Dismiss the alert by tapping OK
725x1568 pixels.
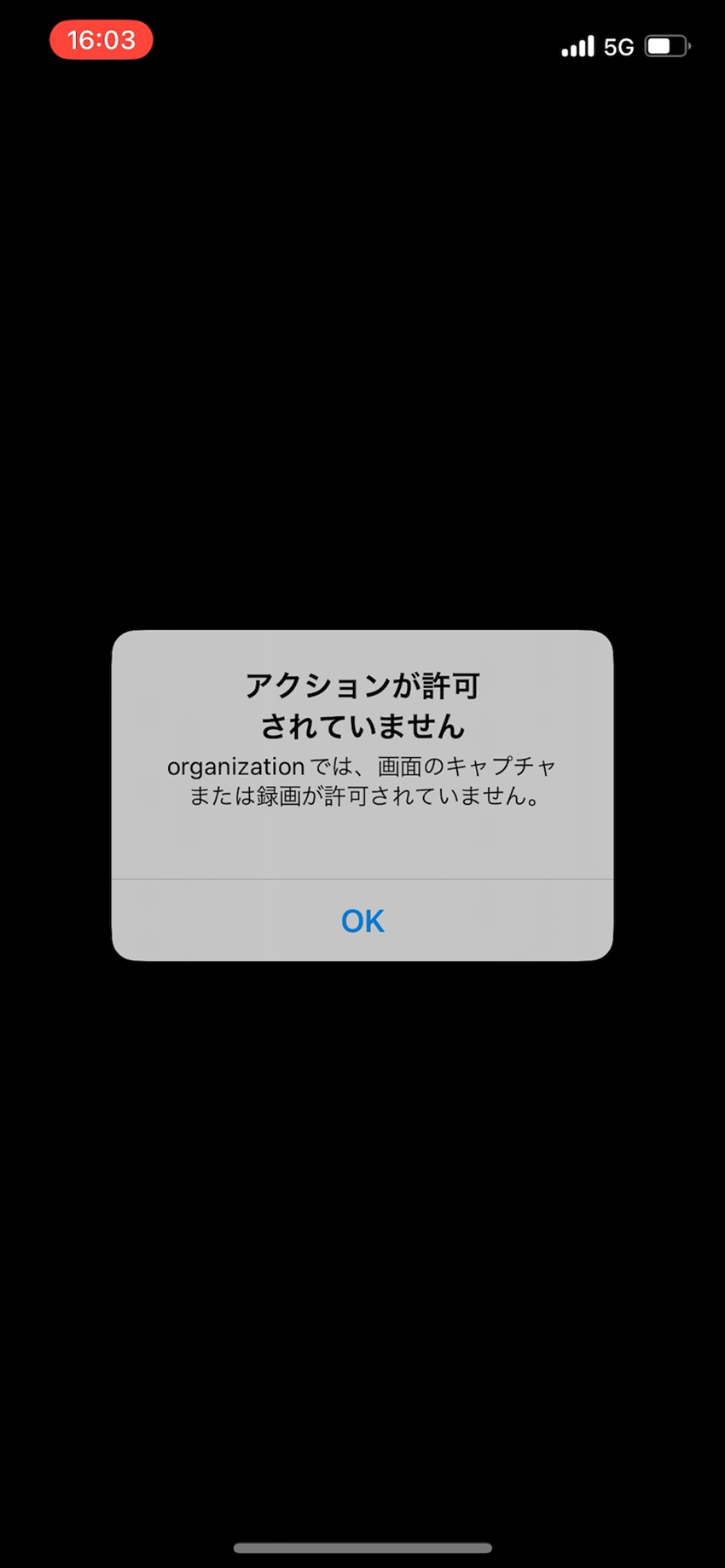pos(362,921)
